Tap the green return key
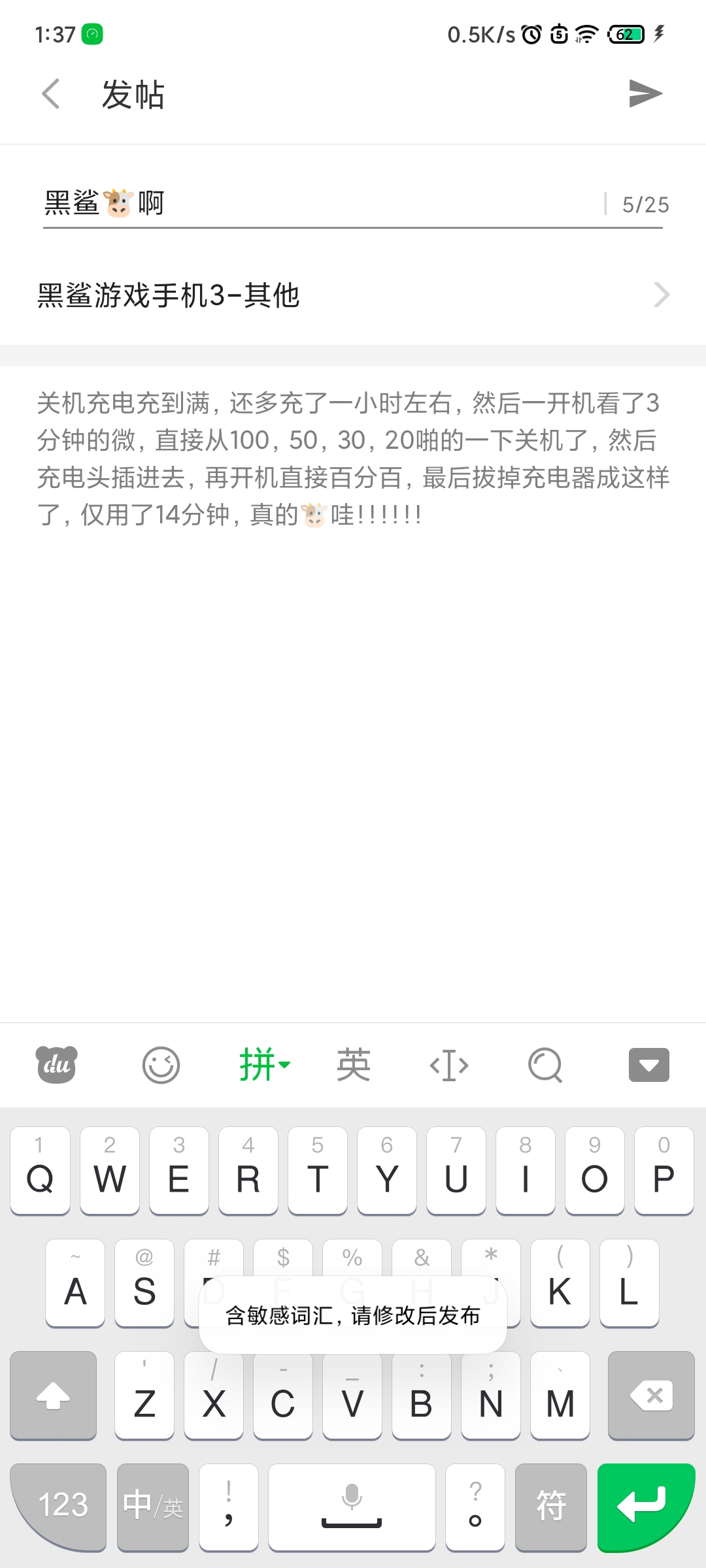 click(x=646, y=1507)
